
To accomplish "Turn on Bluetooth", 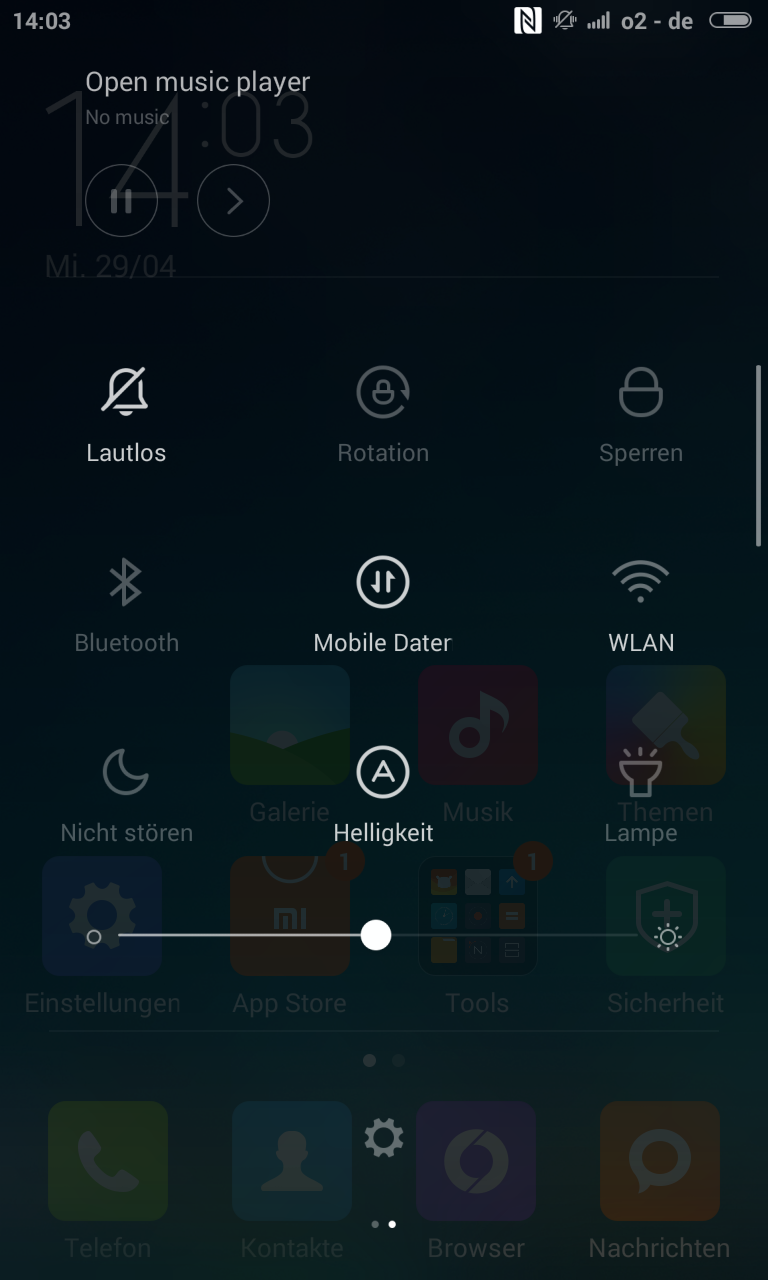I will click(126, 582).
